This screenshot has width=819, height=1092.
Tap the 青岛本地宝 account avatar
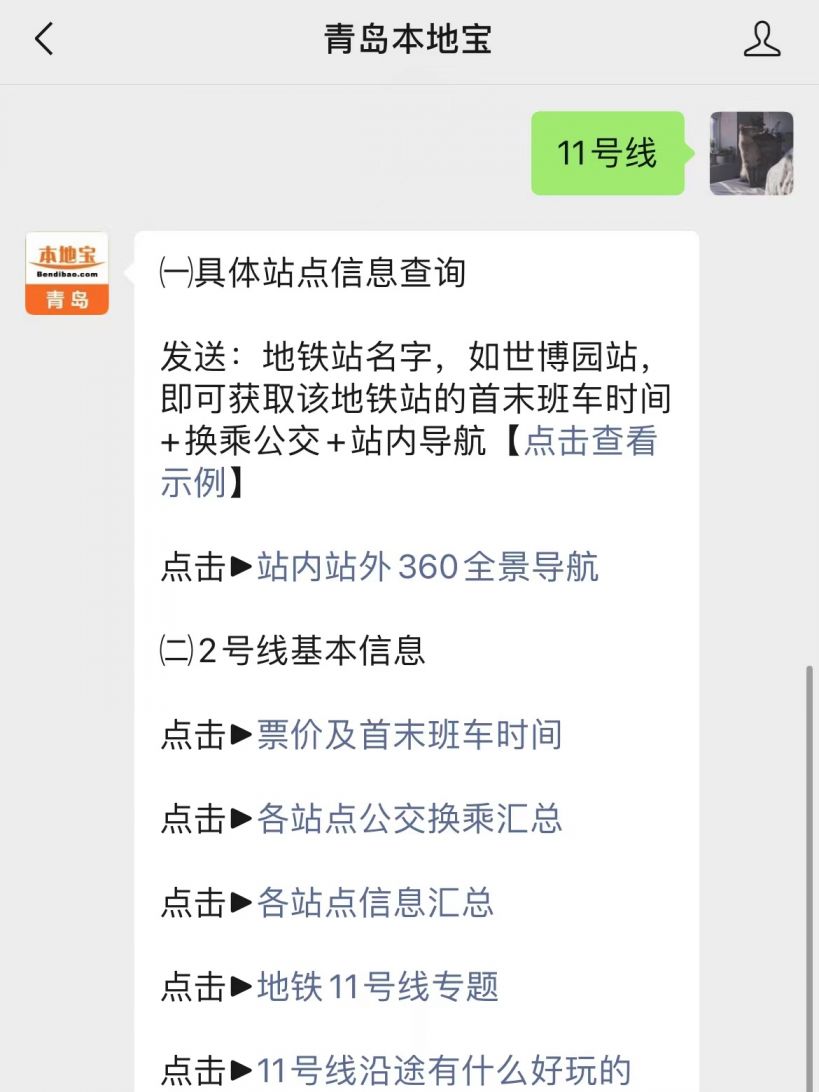[x=67, y=273]
